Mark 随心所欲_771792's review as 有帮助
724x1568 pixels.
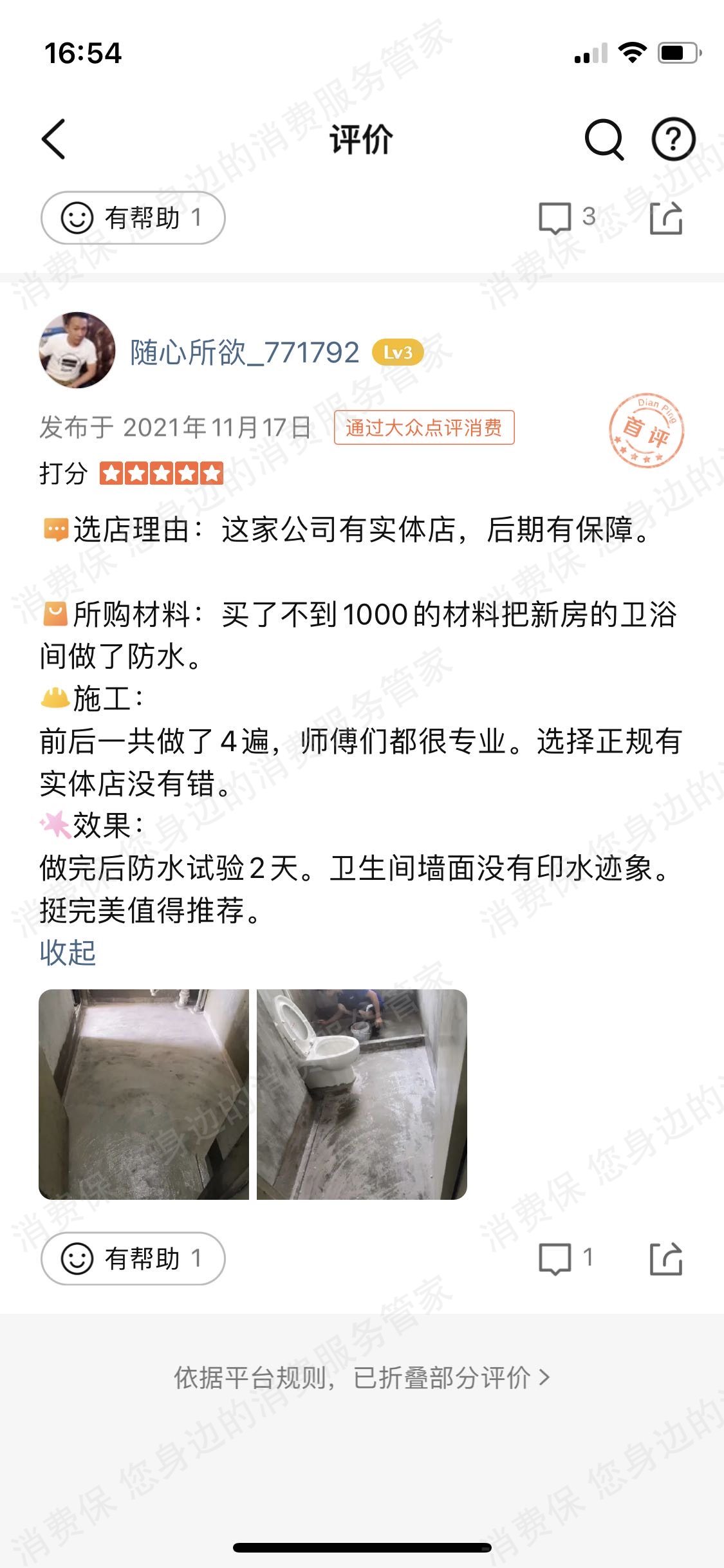pos(133,1258)
